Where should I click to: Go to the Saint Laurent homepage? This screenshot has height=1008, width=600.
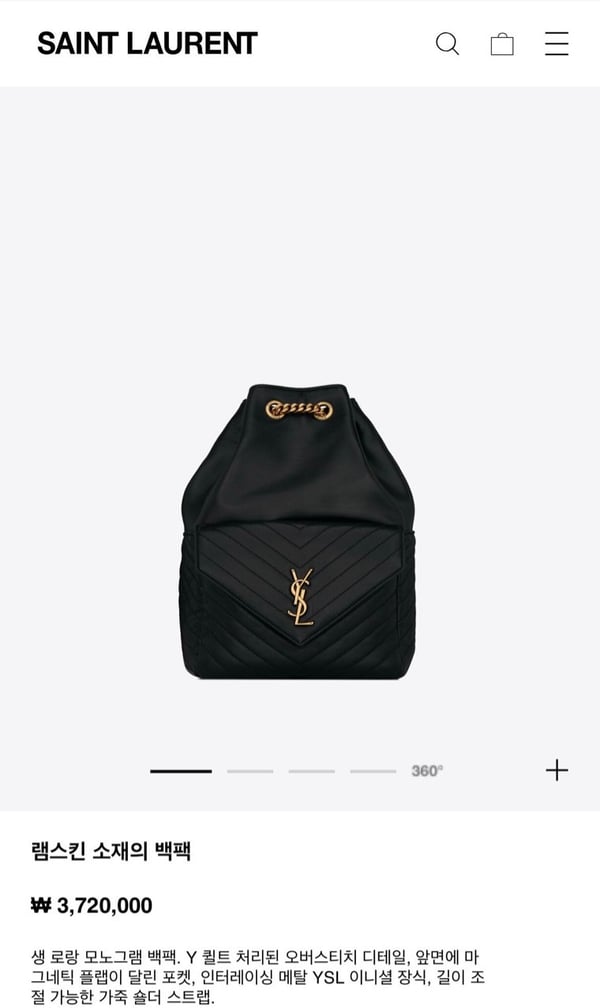(147, 44)
